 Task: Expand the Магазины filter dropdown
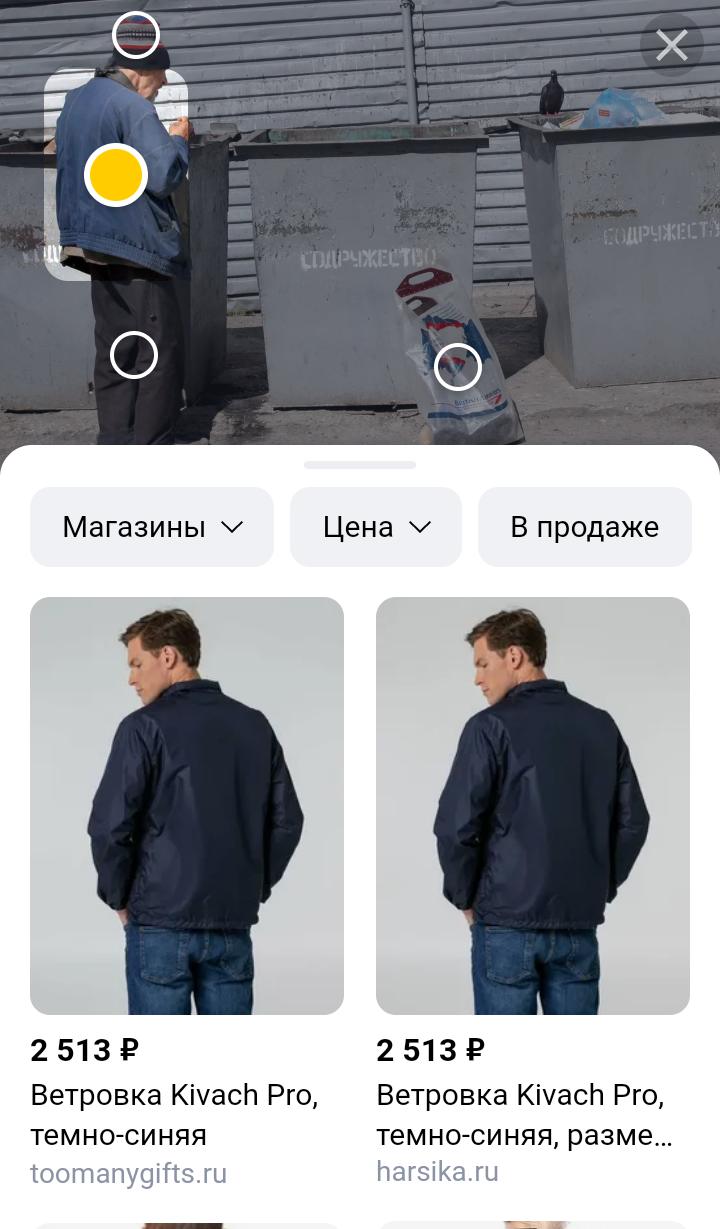click(x=152, y=527)
